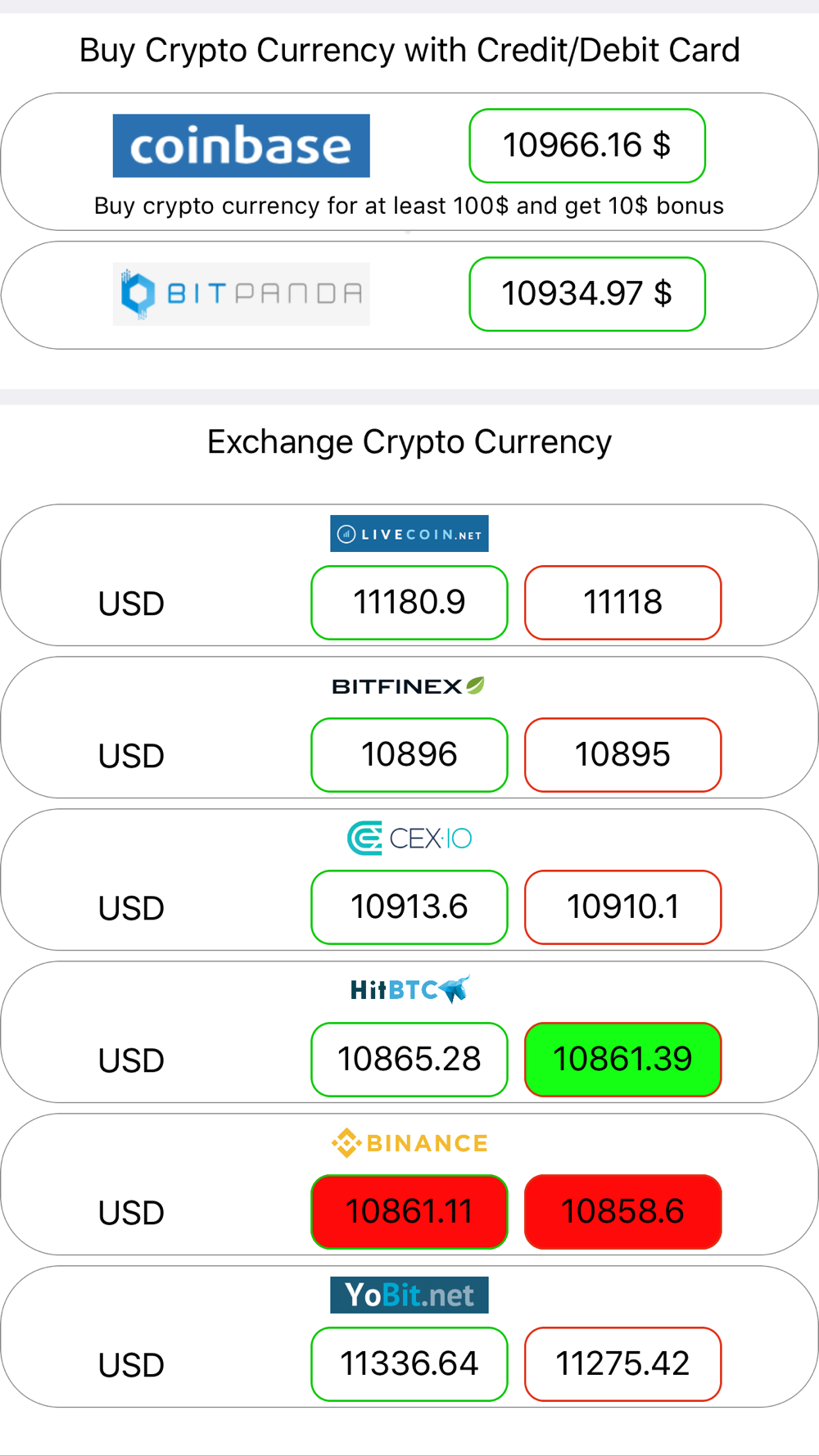The image size is (819, 1456).
Task: Choose CEX.IO sell price 10910.1
Action: (623, 907)
